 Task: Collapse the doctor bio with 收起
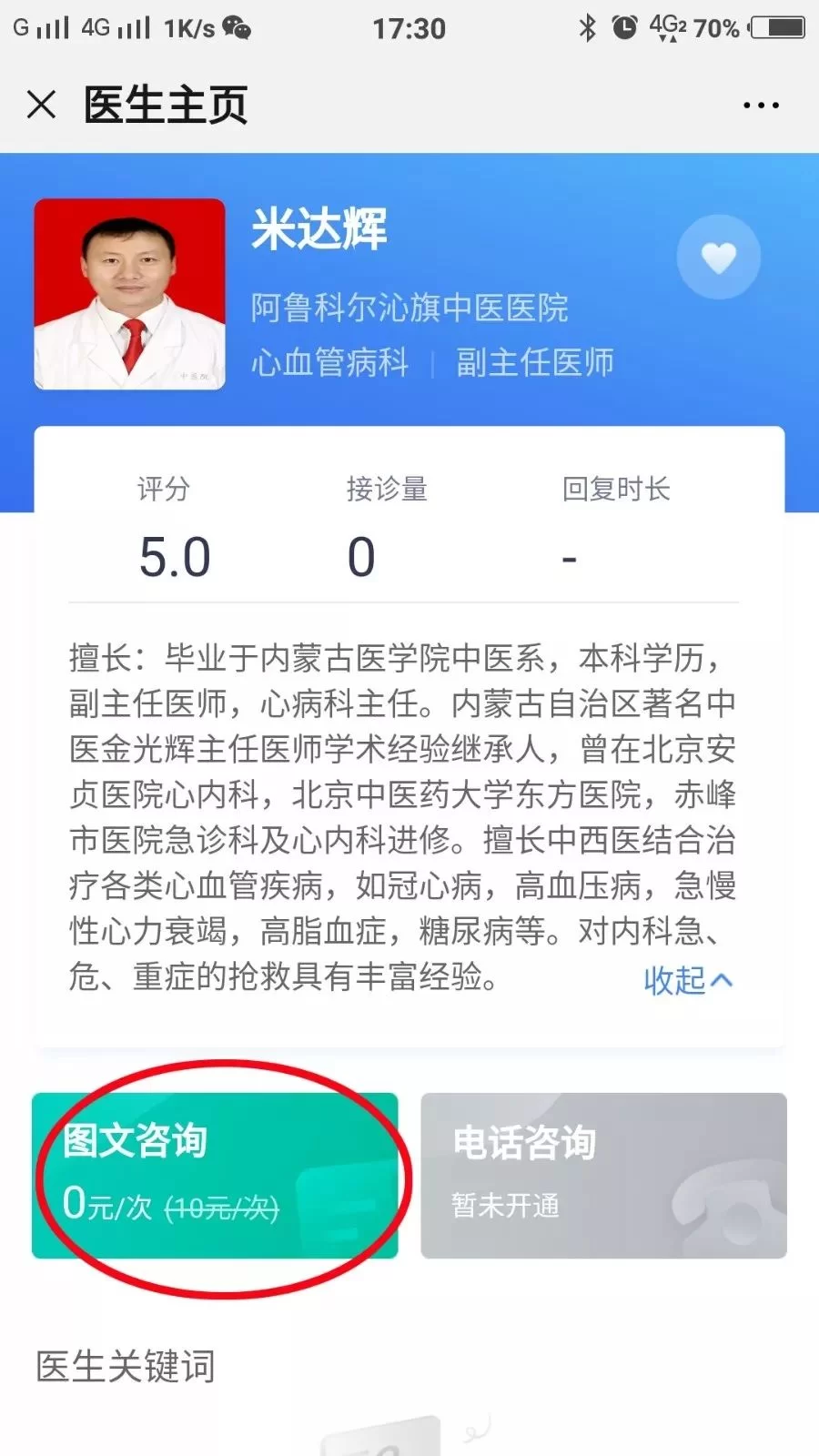675,981
